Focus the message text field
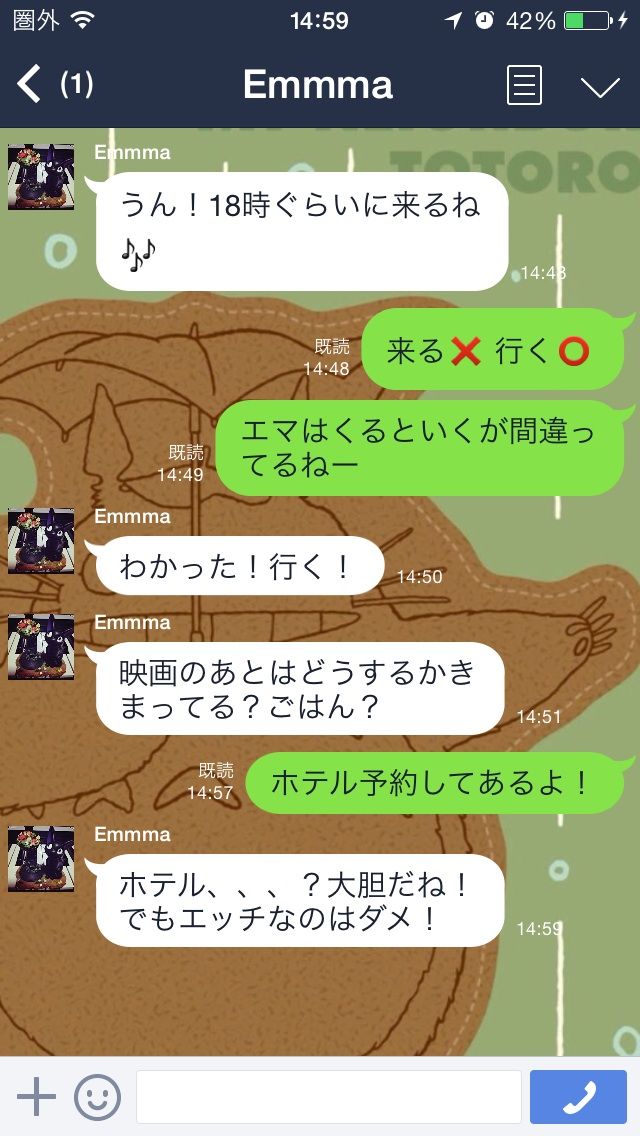Viewport: 640px width, 1136px height. (x=328, y=1097)
